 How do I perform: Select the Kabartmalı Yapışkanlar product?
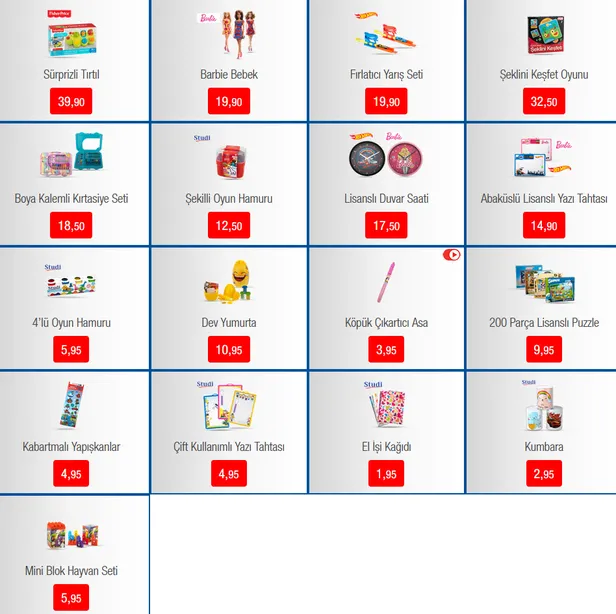pyautogui.click(x=71, y=432)
